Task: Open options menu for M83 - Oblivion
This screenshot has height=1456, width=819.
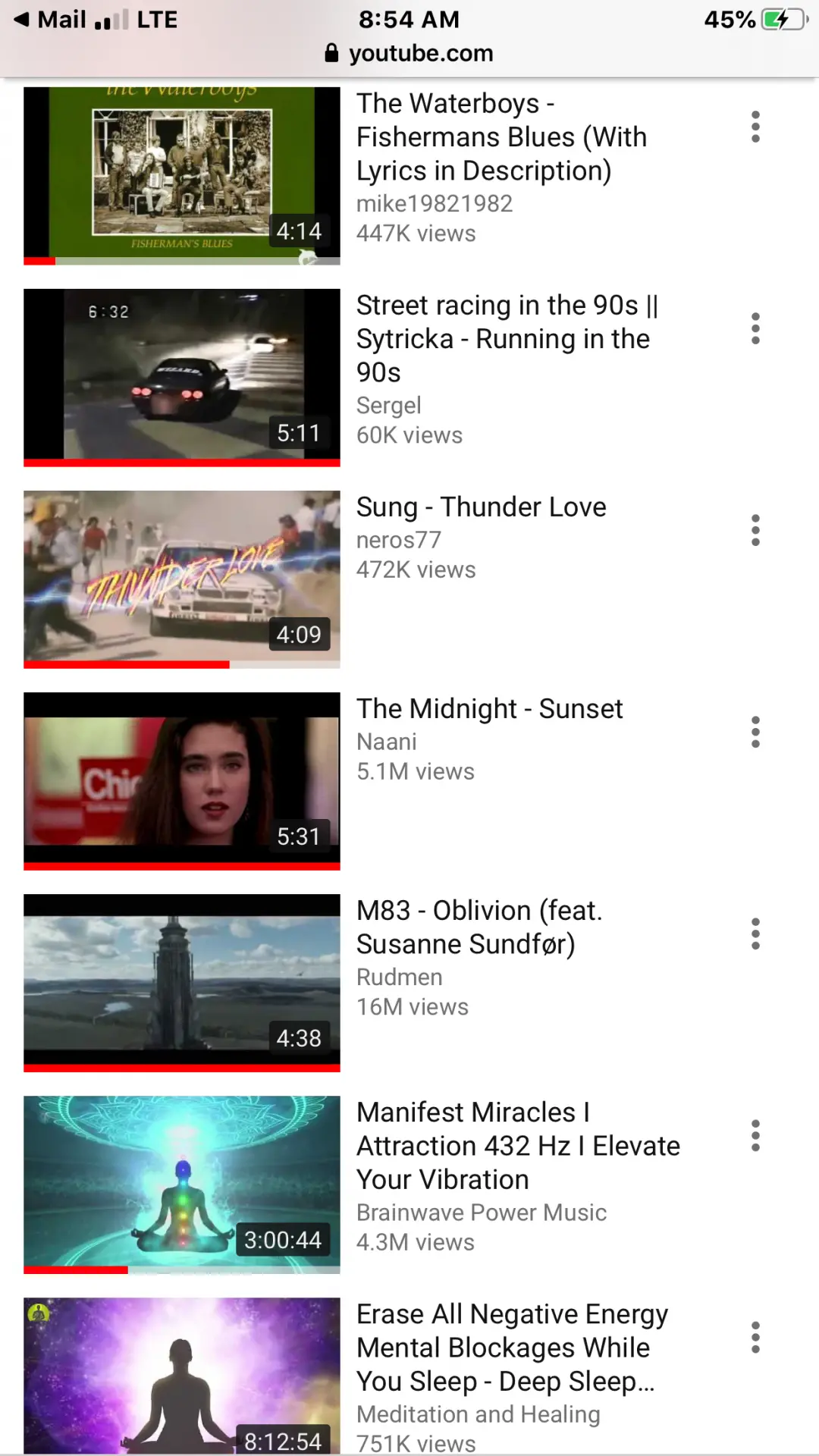Action: [x=755, y=934]
